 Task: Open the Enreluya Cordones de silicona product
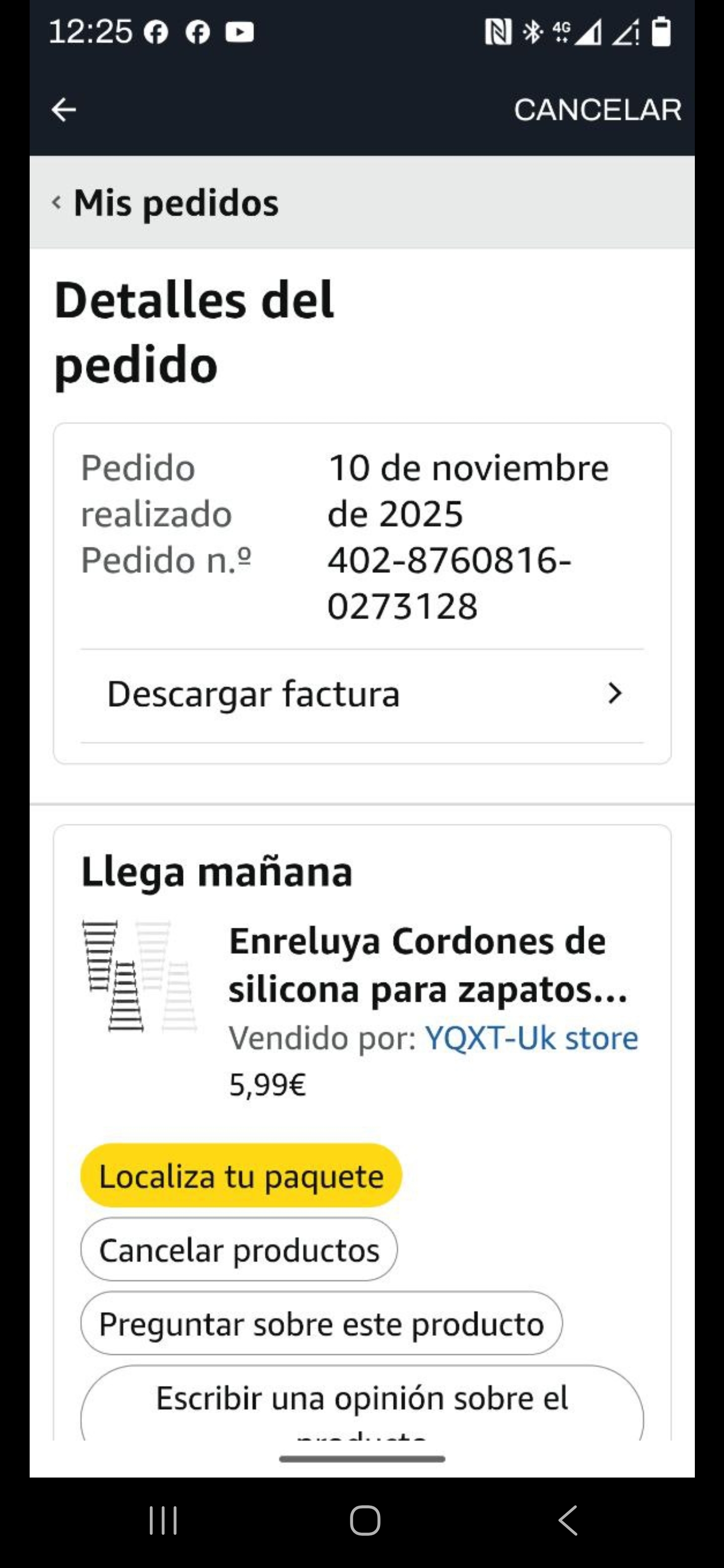coord(427,965)
